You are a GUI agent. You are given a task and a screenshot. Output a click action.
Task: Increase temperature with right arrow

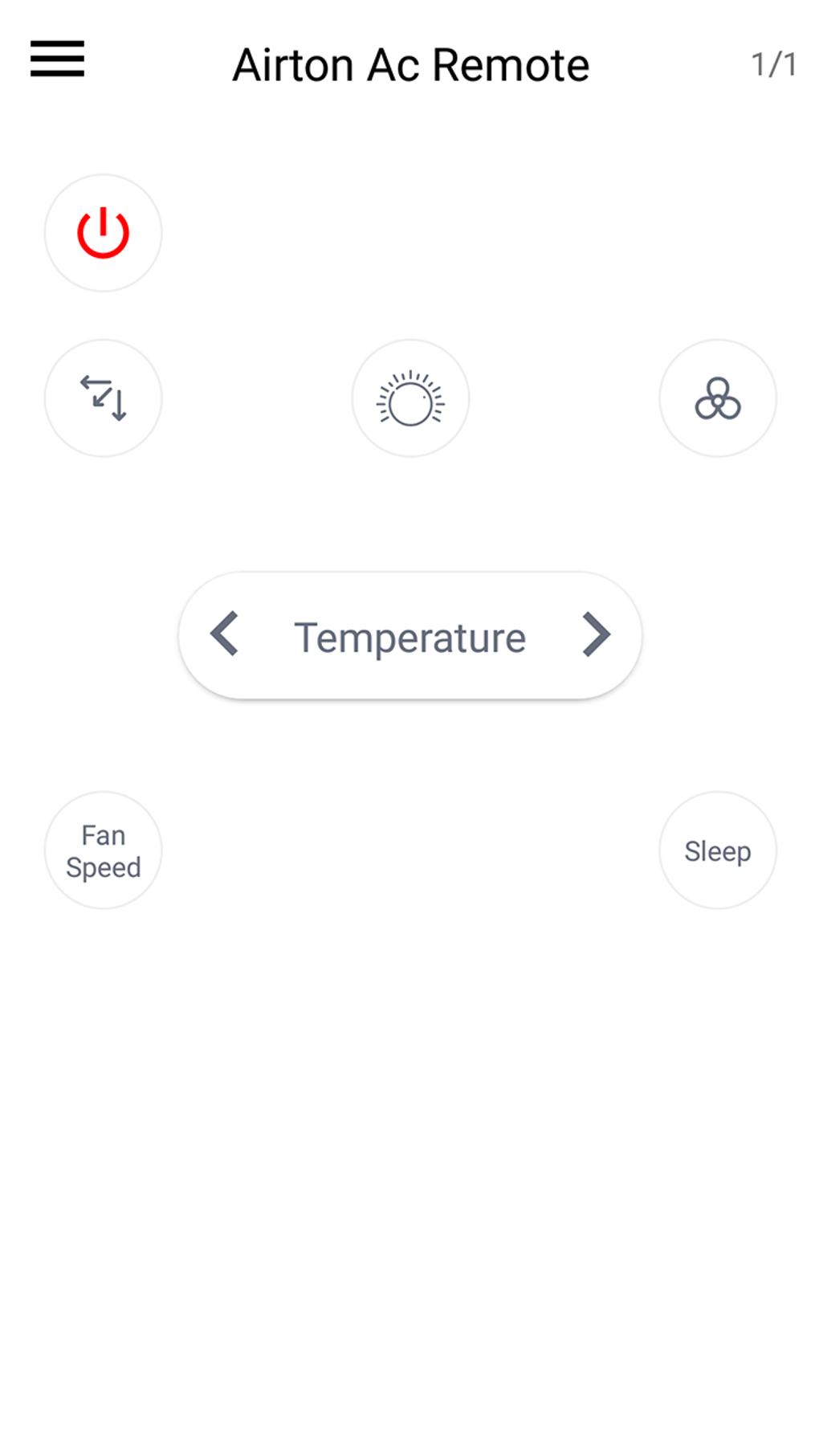(x=596, y=634)
